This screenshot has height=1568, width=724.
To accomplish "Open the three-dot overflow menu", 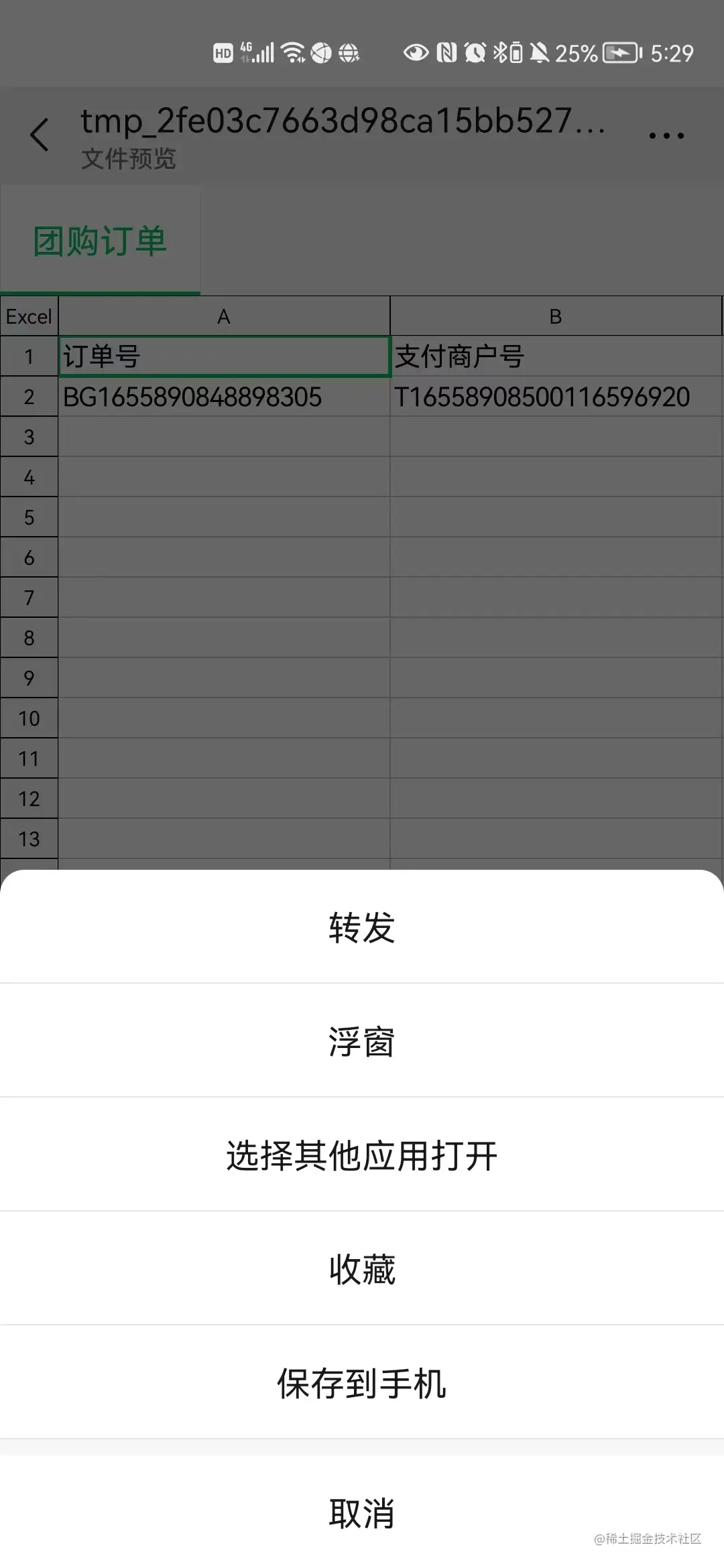I will coord(666,136).
